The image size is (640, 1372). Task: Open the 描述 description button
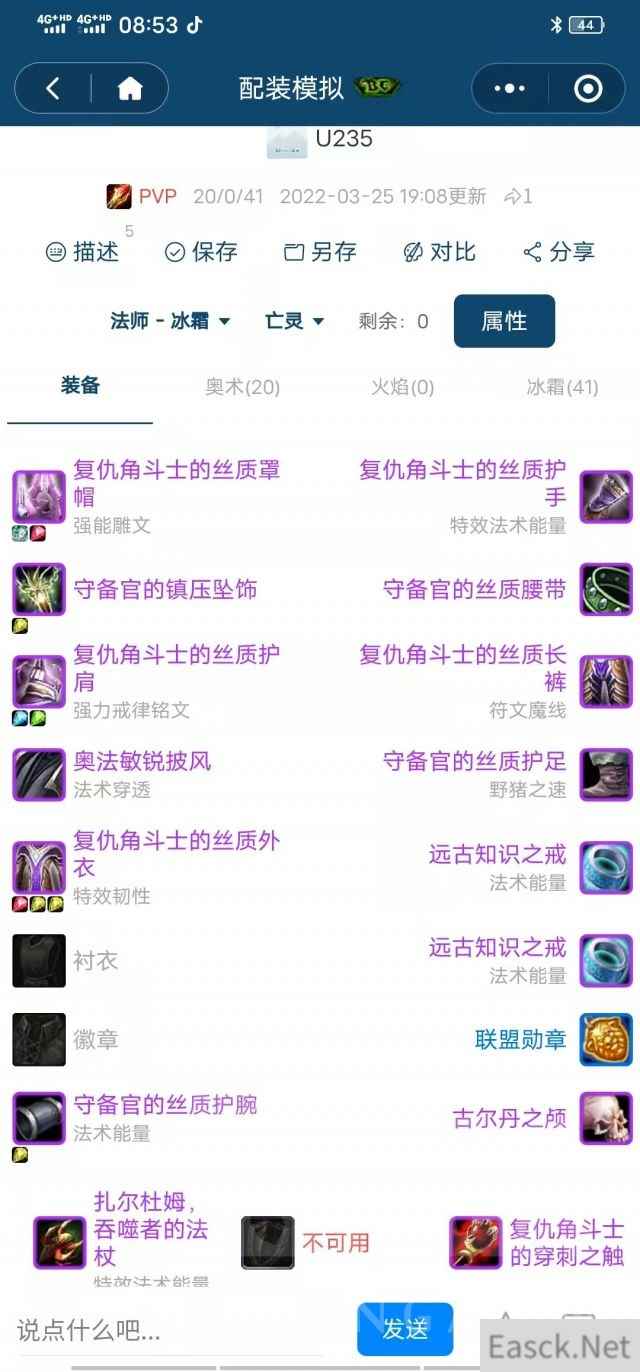[x=83, y=252]
